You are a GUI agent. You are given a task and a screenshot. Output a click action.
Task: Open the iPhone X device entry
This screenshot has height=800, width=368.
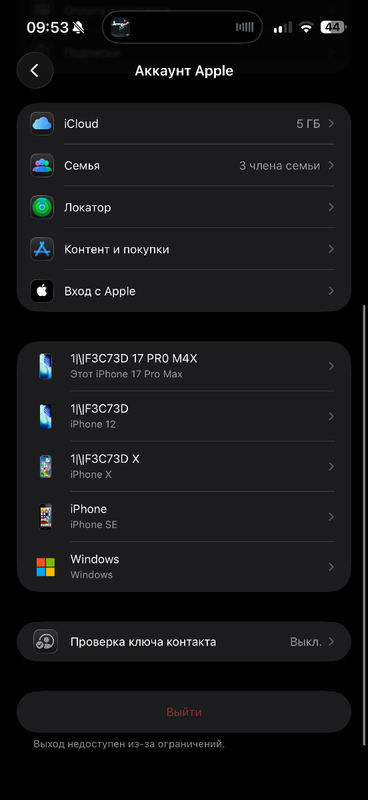pyautogui.click(x=184, y=466)
